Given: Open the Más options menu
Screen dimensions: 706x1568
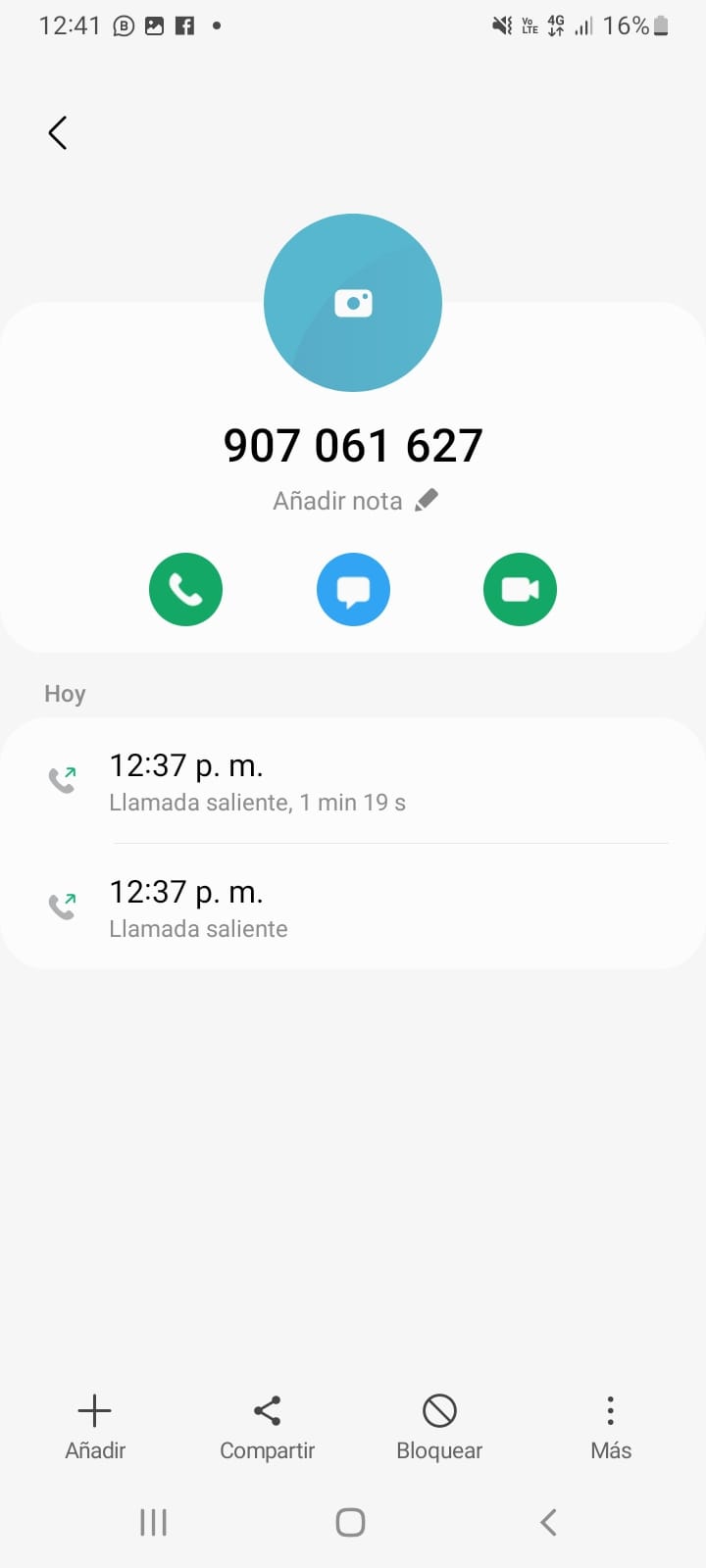Looking at the screenshot, I should coord(610,1427).
